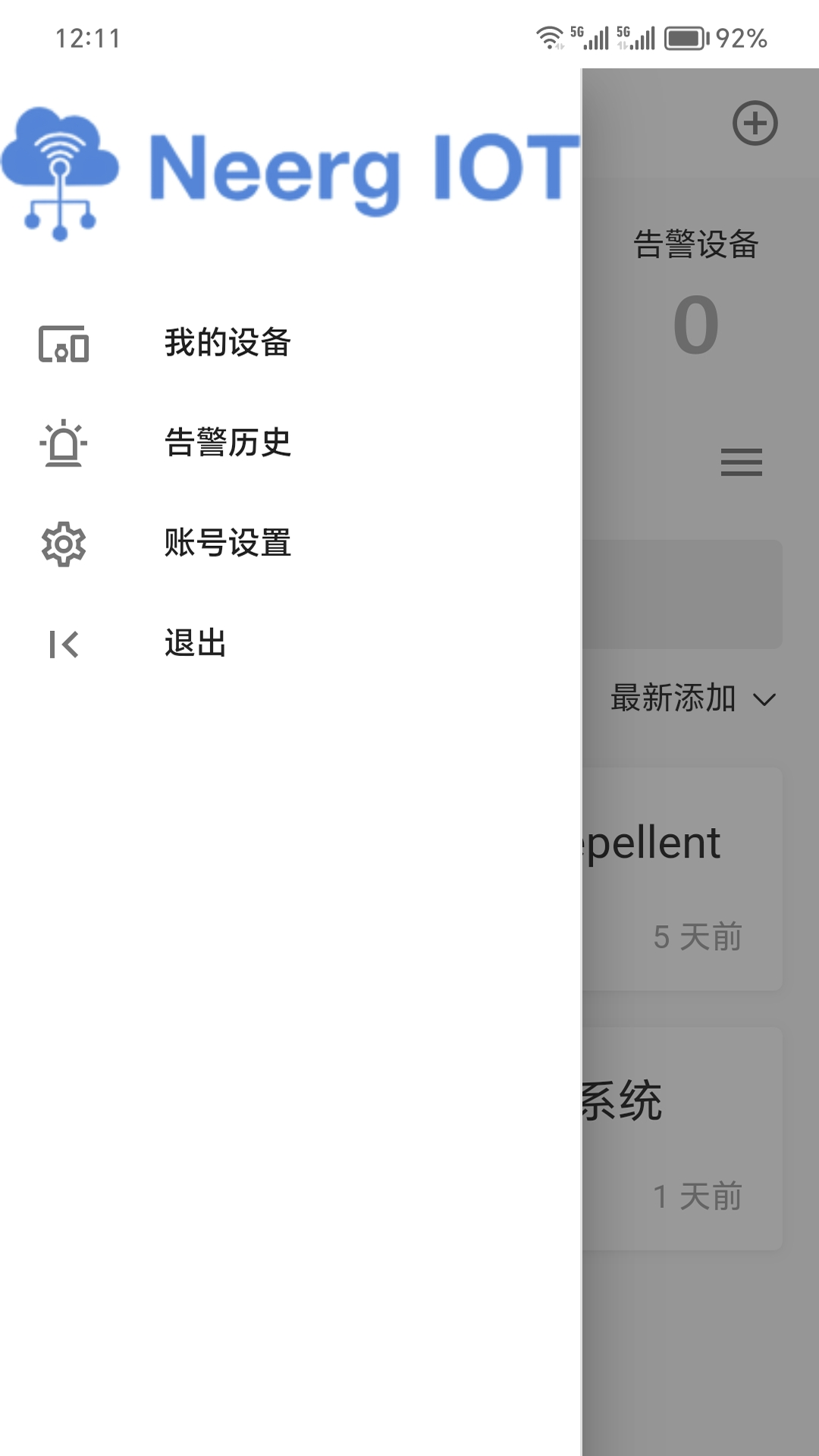
Task: Open 告警历史 from the navigation drawer
Action: 227,444
